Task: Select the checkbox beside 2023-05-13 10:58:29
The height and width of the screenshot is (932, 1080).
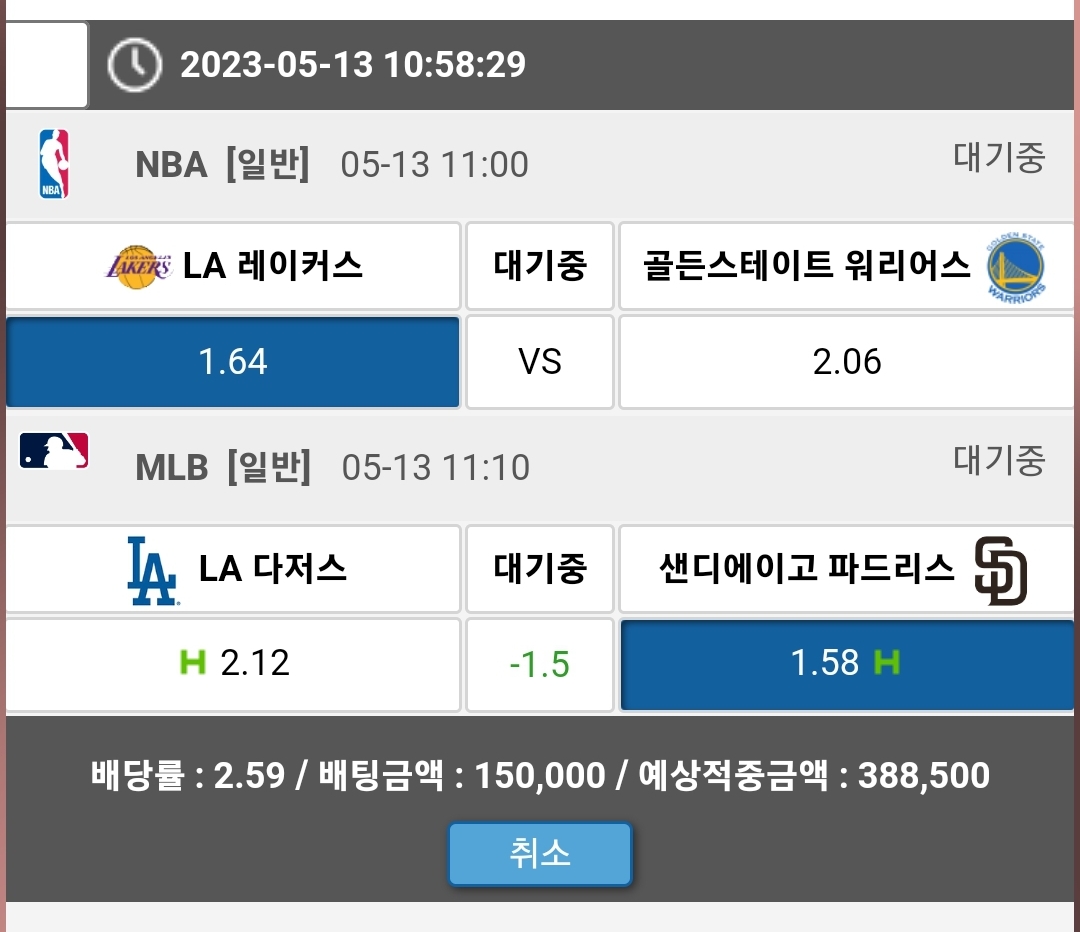Action: click(46, 65)
